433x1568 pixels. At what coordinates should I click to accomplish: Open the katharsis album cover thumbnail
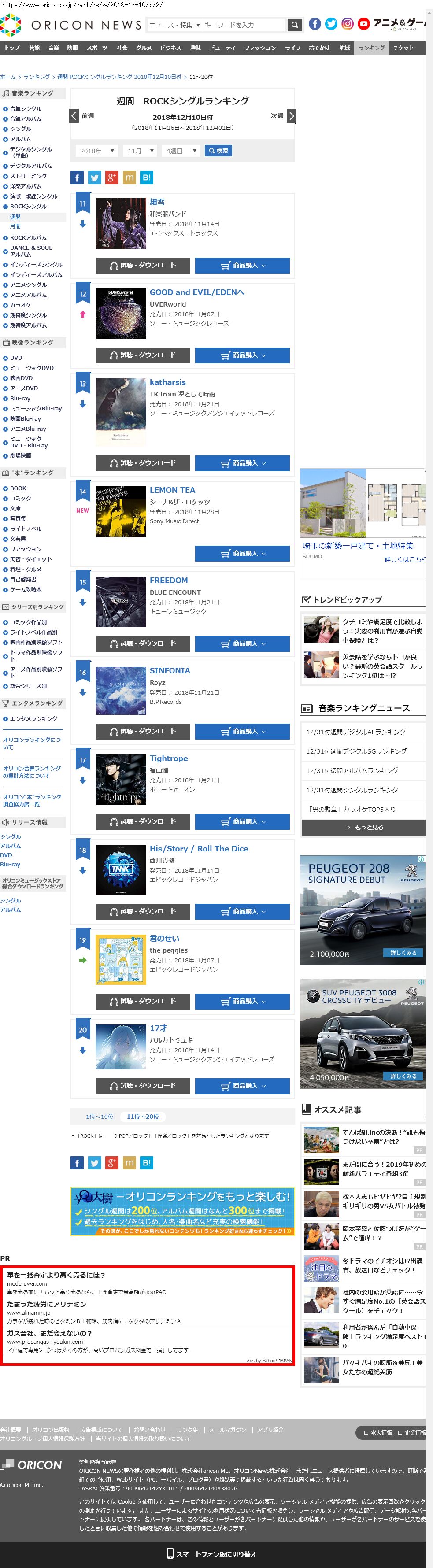(121, 413)
